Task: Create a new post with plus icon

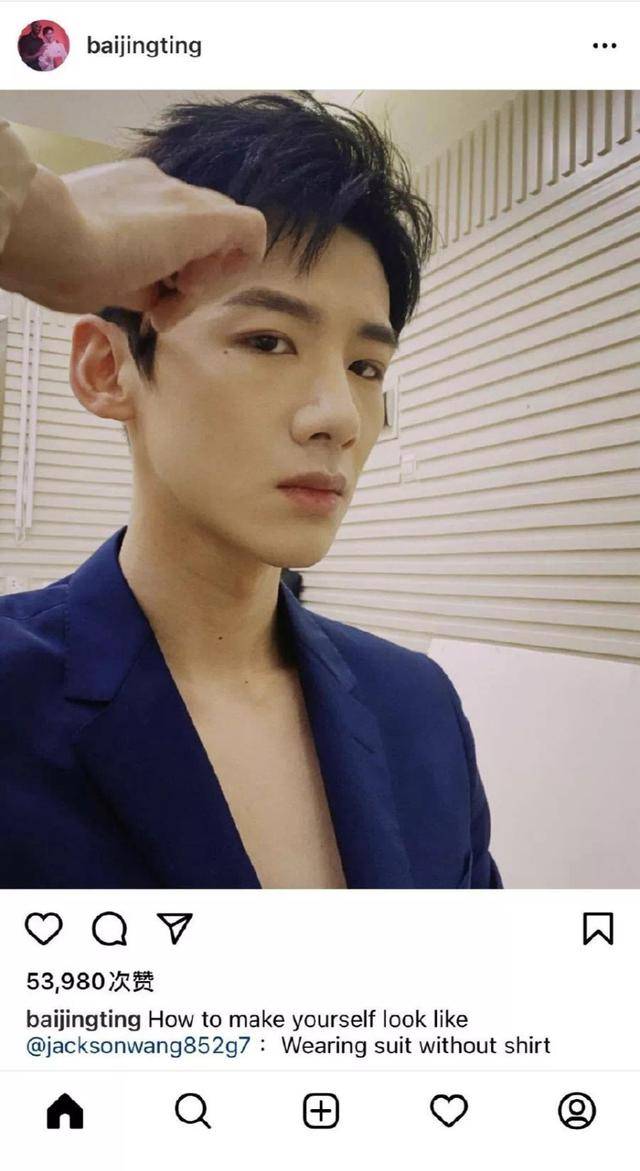Action: click(x=321, y=1111)
